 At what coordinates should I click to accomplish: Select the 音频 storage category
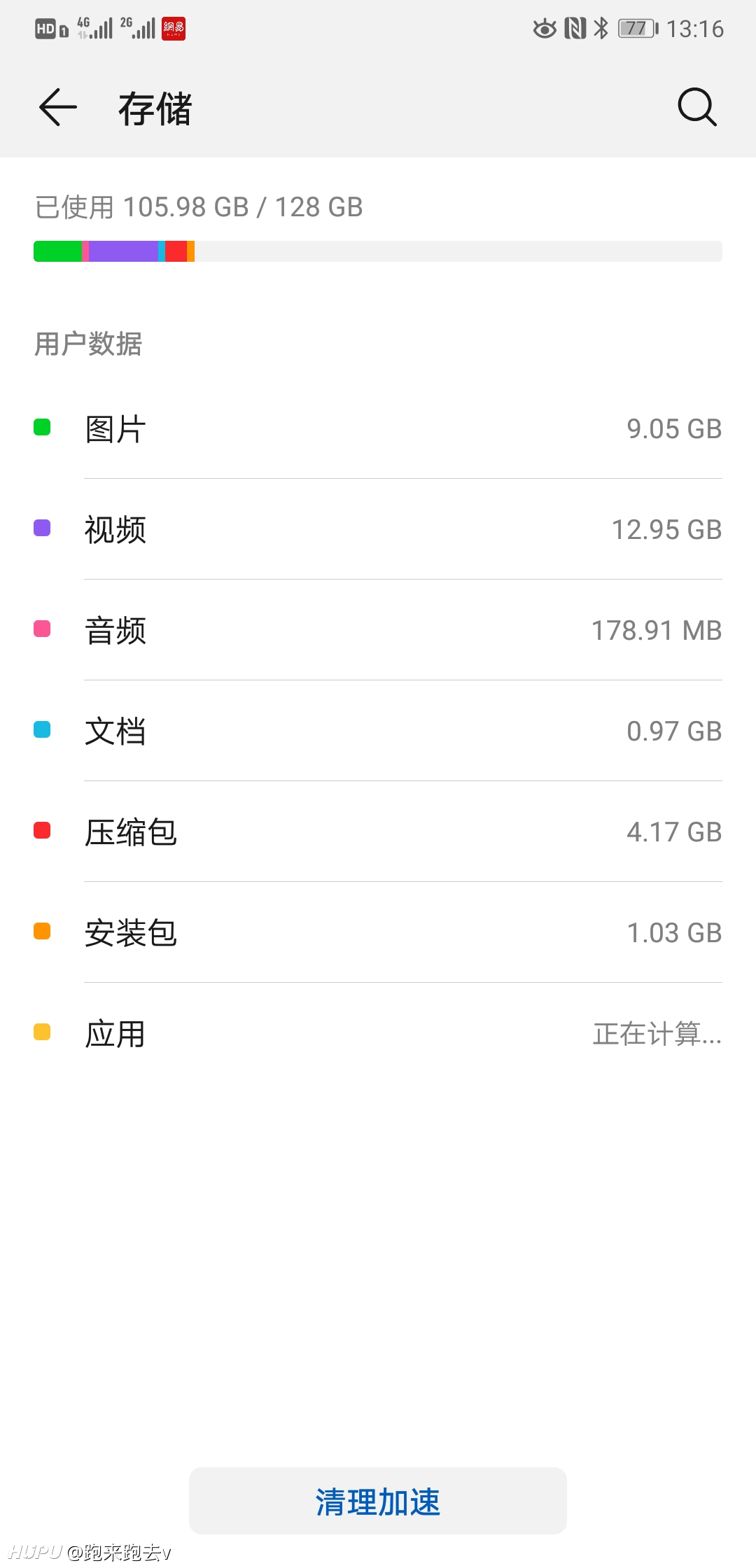[x=378, y=630]
